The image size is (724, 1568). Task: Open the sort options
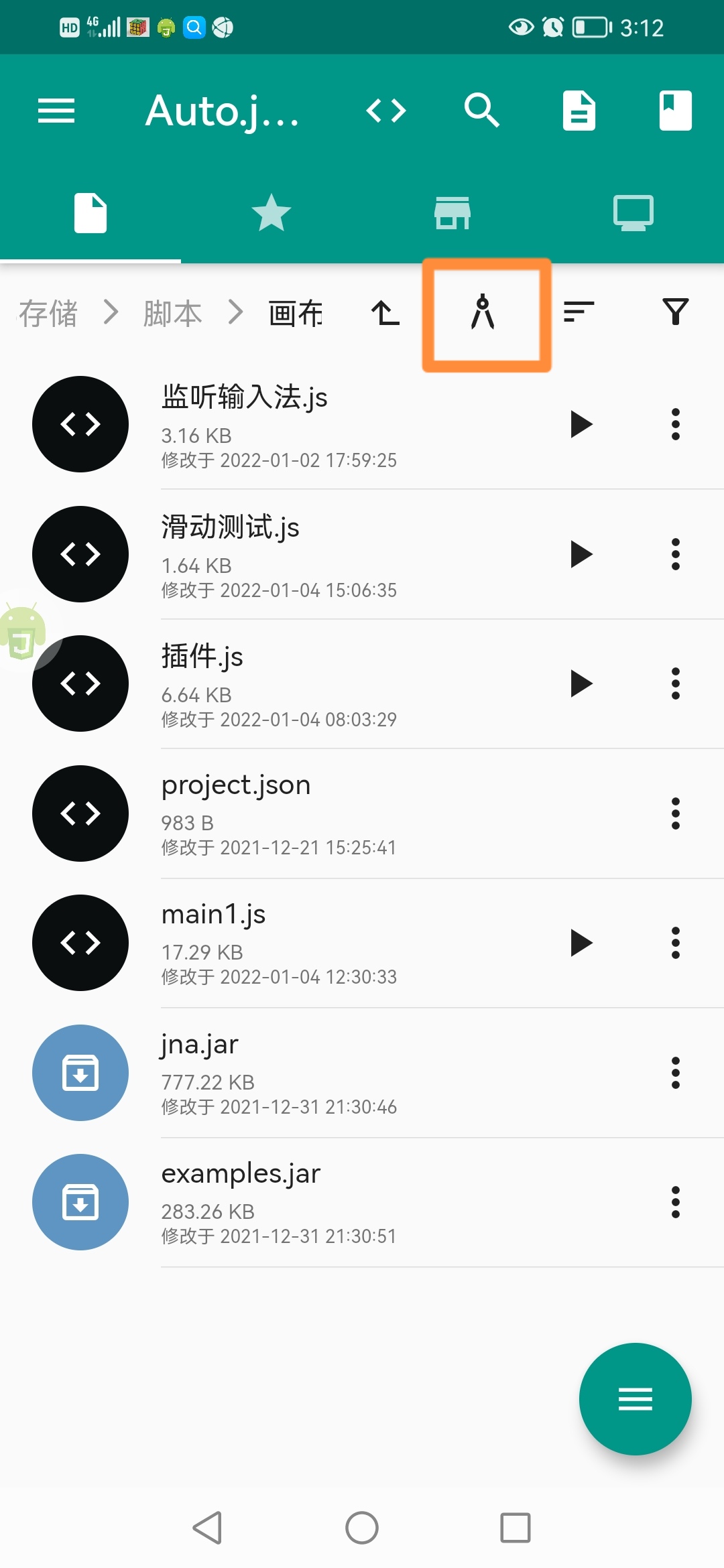579,313
